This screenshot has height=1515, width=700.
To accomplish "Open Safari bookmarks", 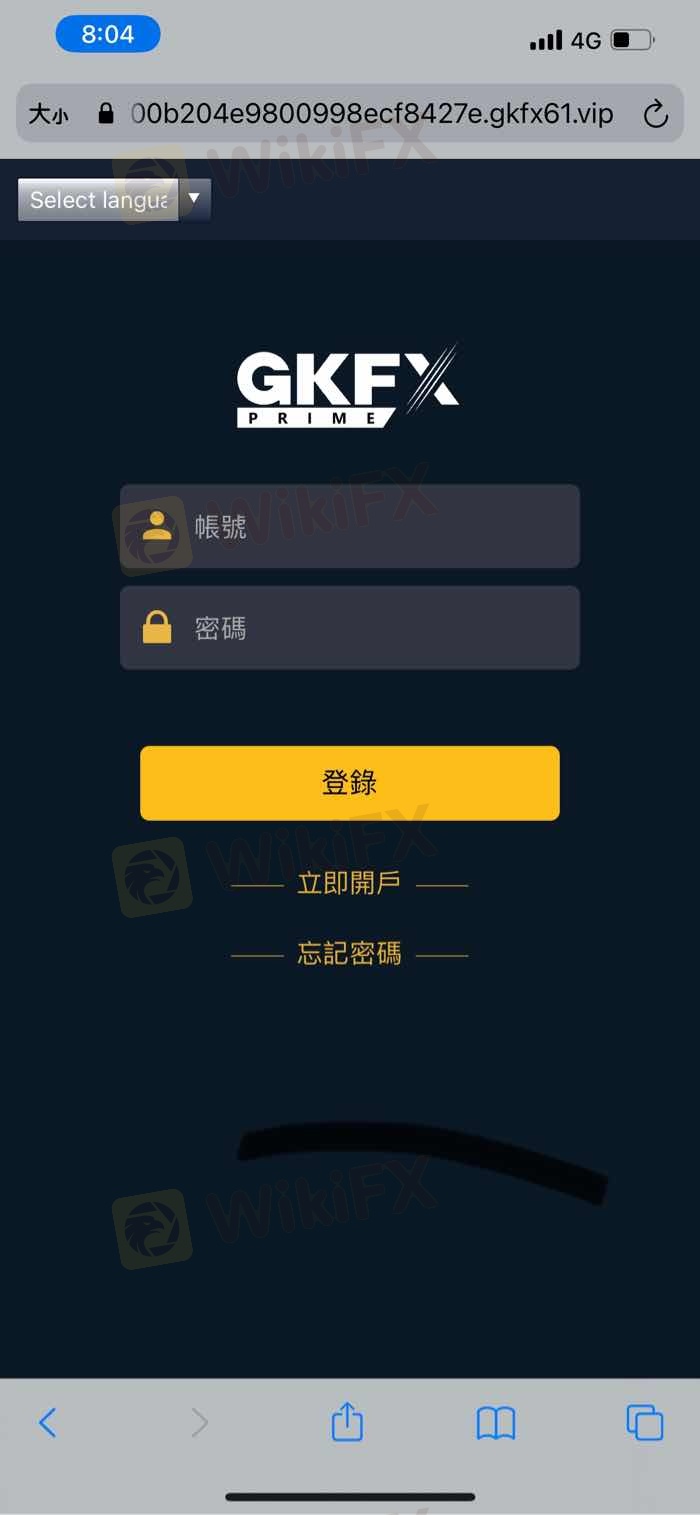I will [x=496, y=1422].
